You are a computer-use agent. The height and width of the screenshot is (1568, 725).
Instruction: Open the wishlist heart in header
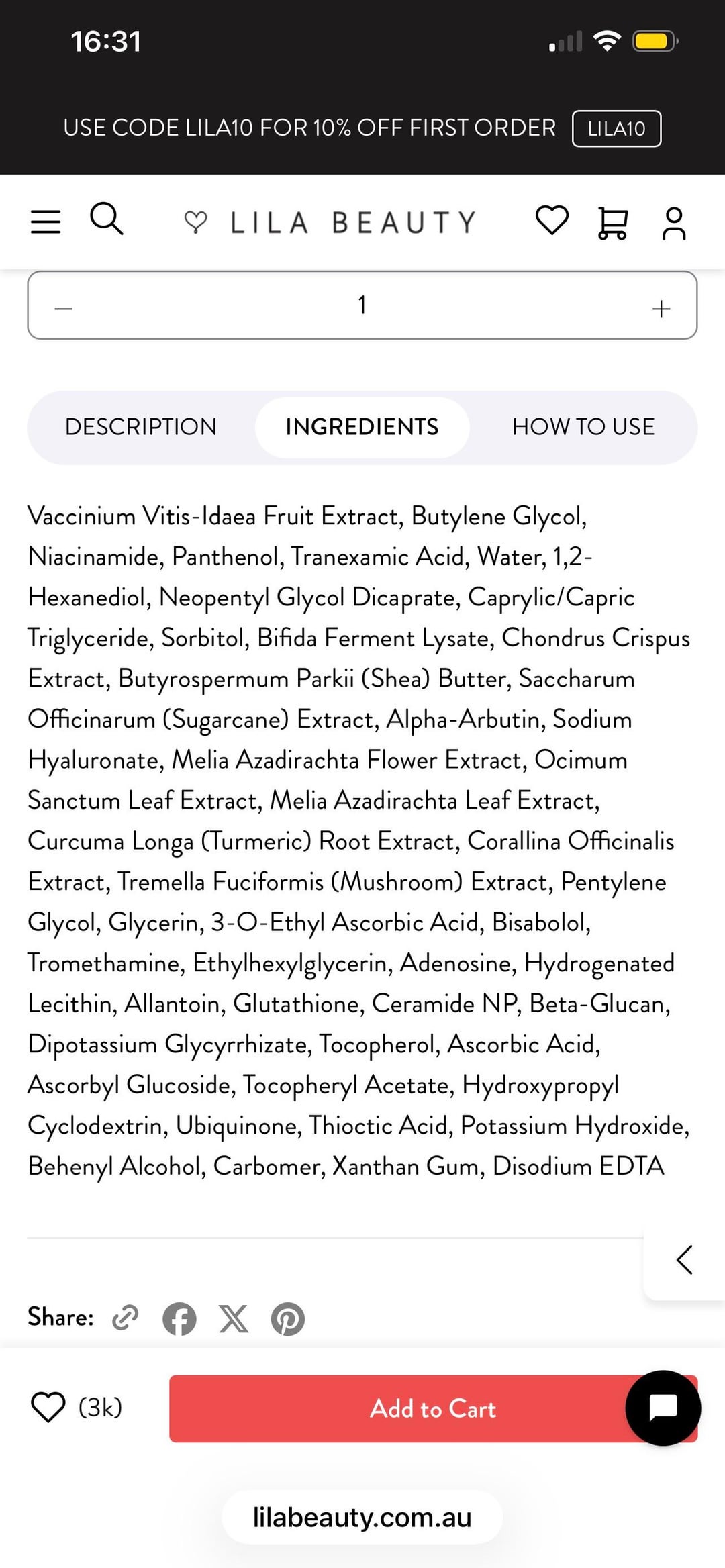pos(552,221)
